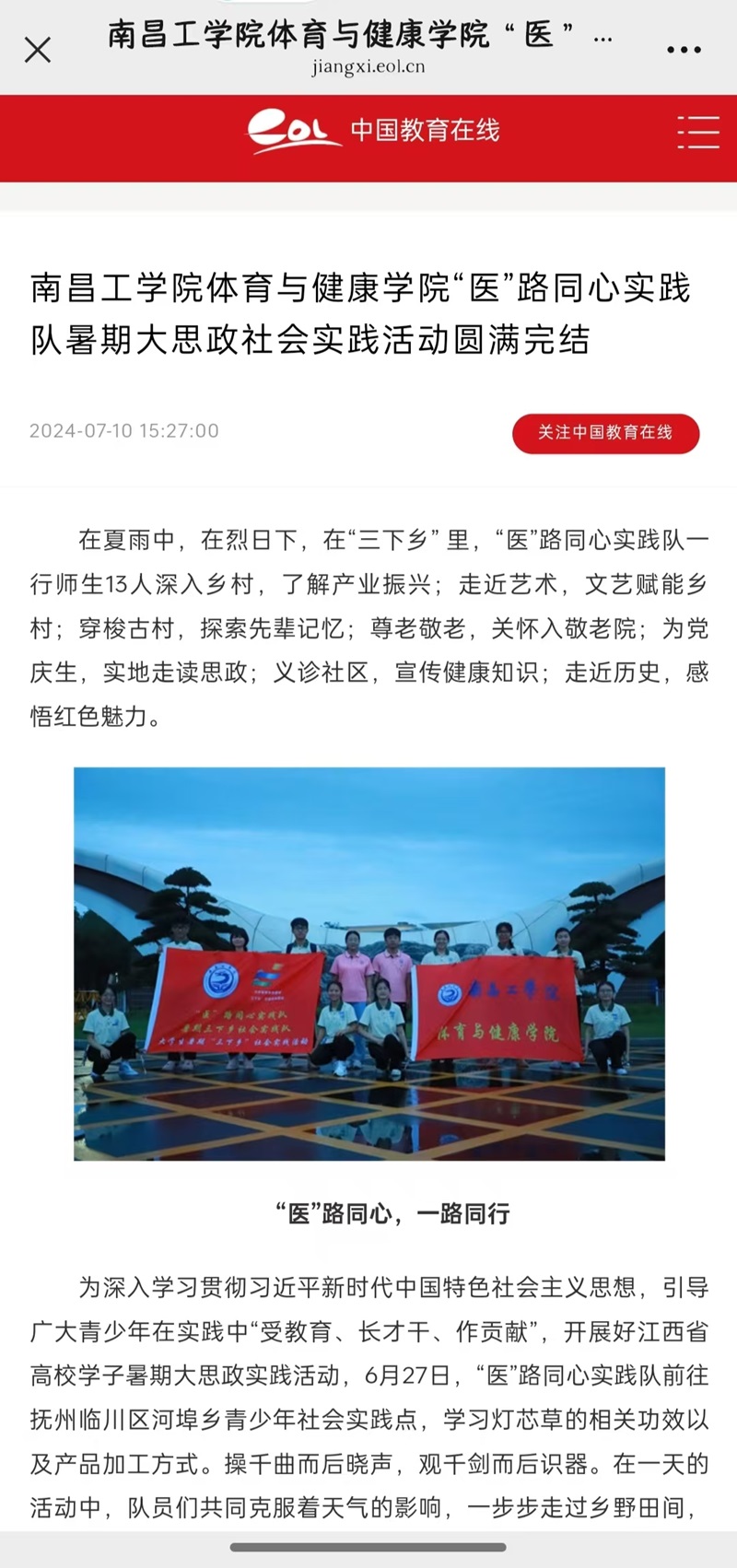Open the site's hamburger menu

tap(697, 133)
